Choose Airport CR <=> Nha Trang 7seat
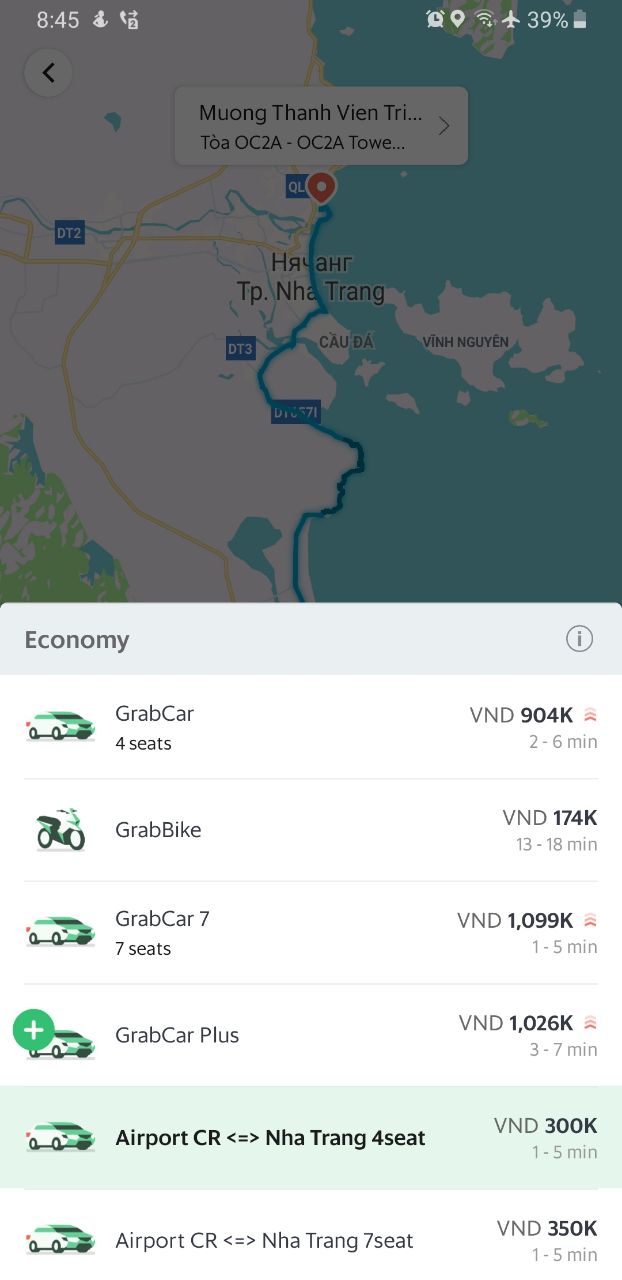Screen dimensions: 622x1280 [x=311, y=1236]
